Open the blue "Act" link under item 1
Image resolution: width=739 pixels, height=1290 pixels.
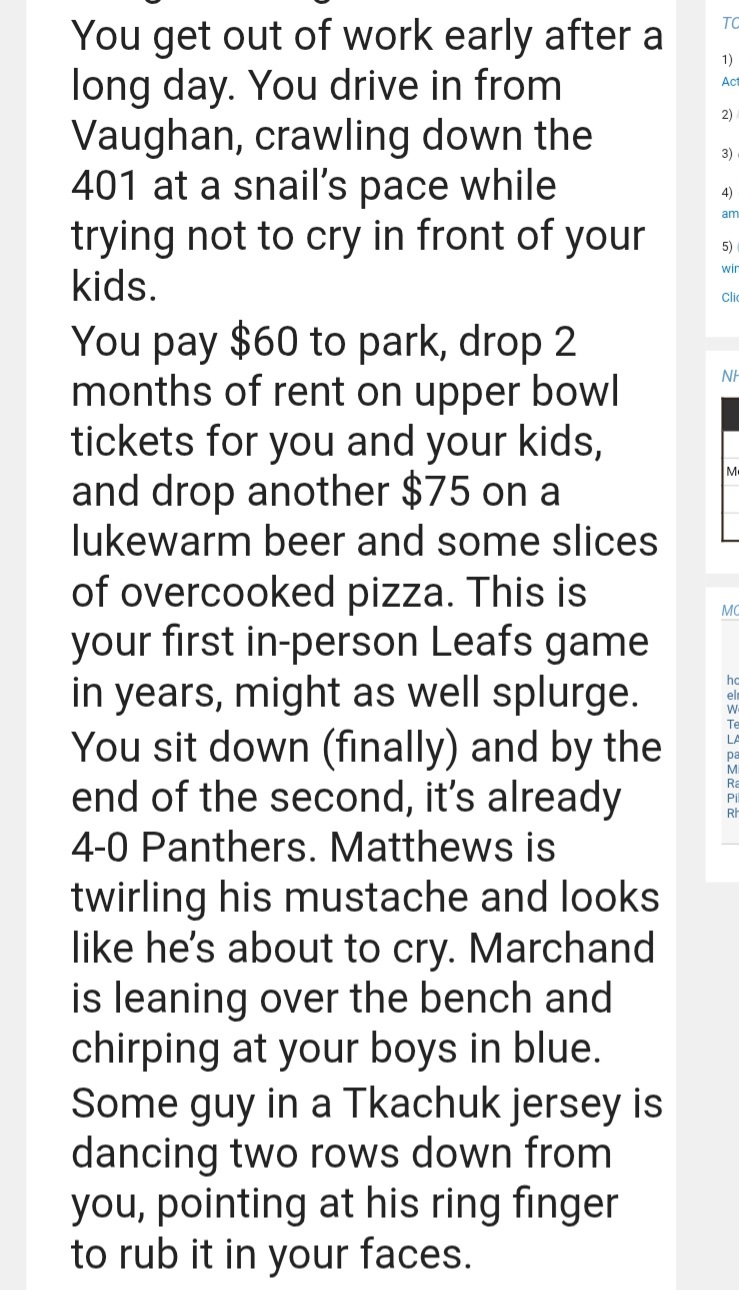pyautogui.click(x=729, y=82)
